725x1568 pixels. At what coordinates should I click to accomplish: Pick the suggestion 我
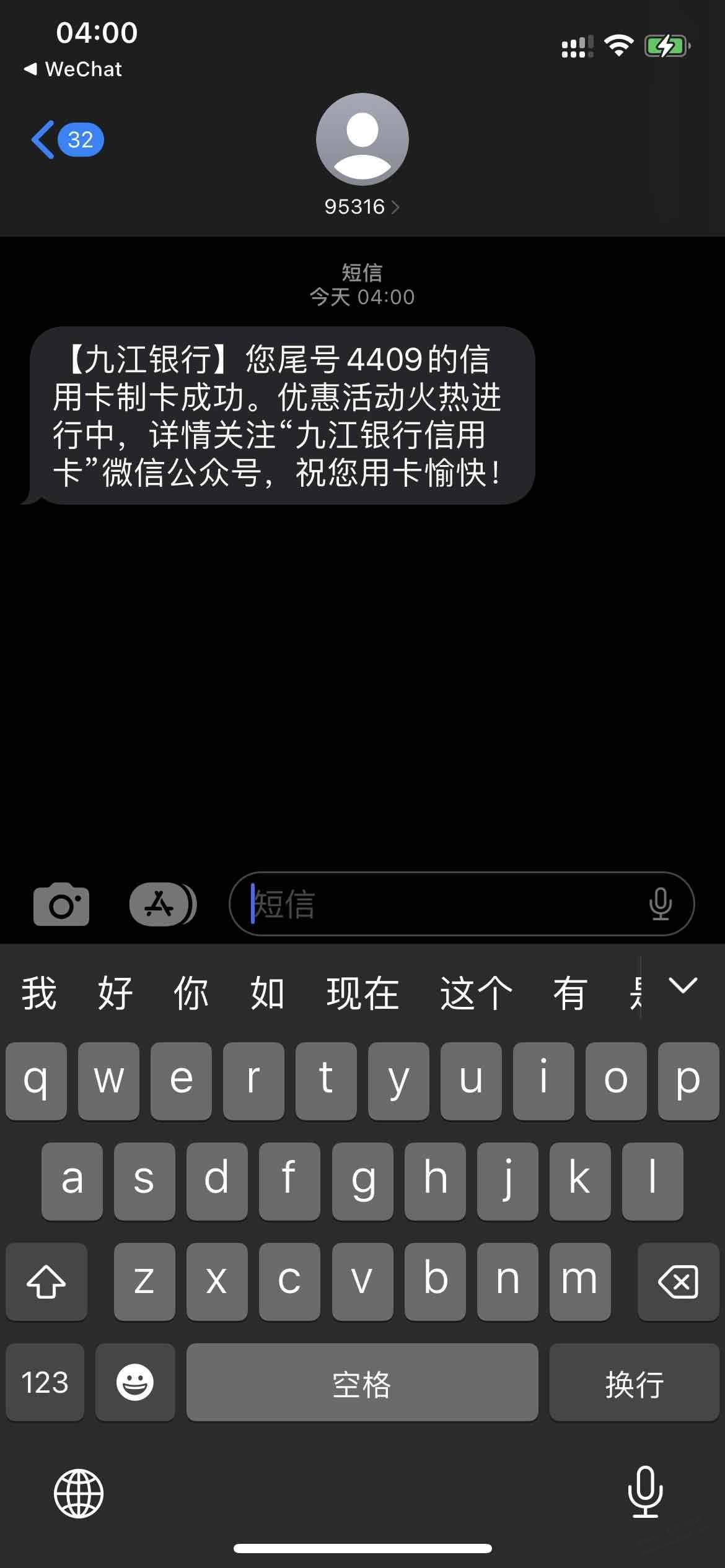tap(39, 993)
